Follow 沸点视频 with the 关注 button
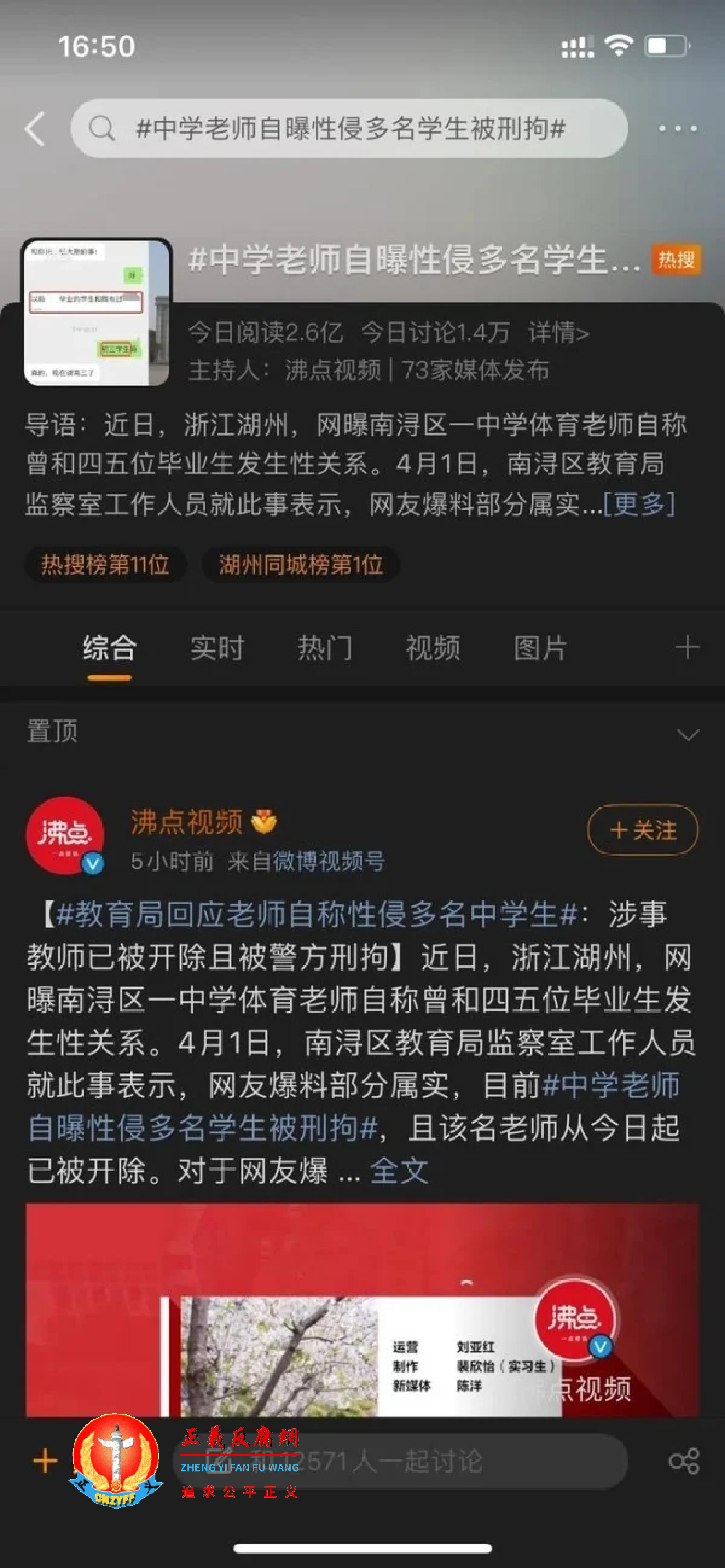Image resolution: width=725 pixels, height=1568 pixels. coord(643,830)
